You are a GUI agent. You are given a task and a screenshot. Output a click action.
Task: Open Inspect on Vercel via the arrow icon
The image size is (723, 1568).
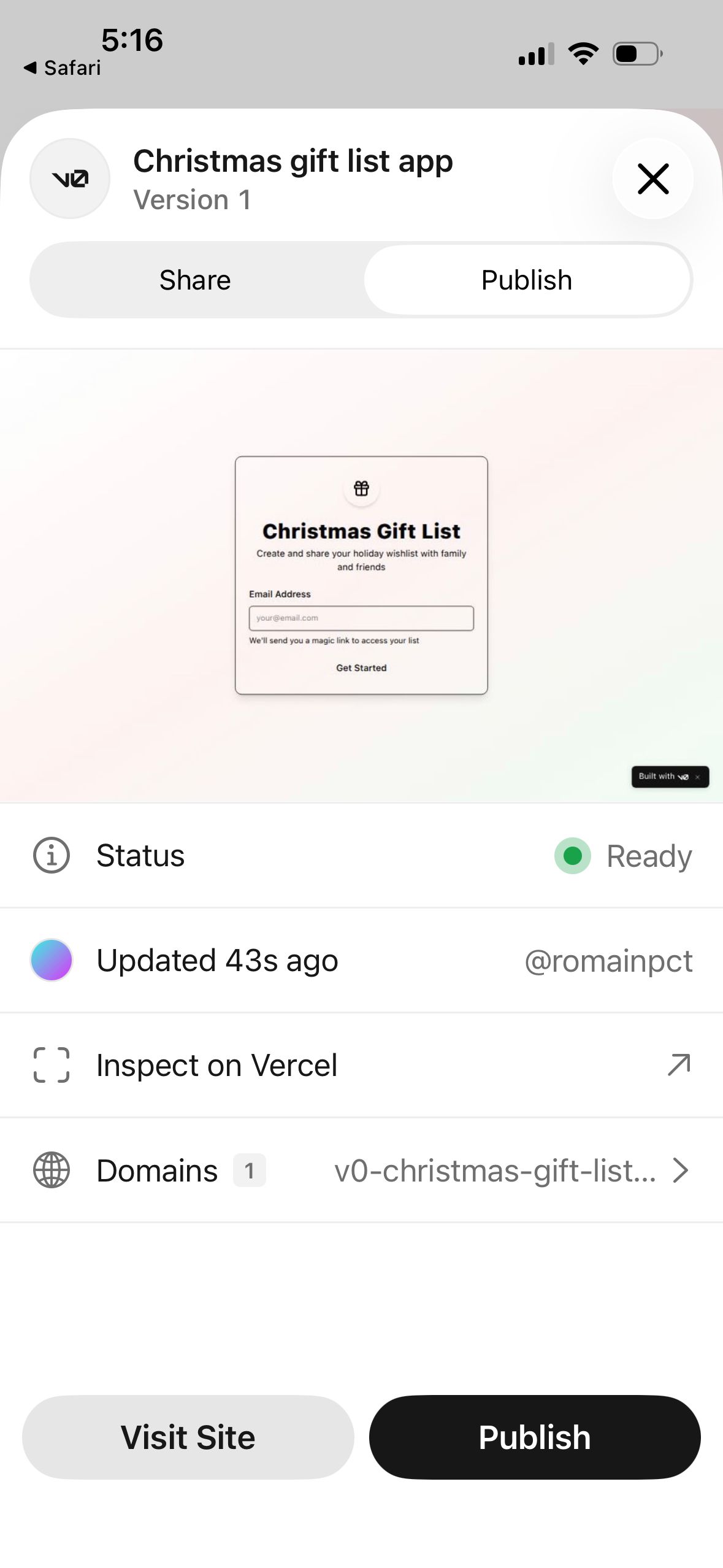coord(677,1066)
